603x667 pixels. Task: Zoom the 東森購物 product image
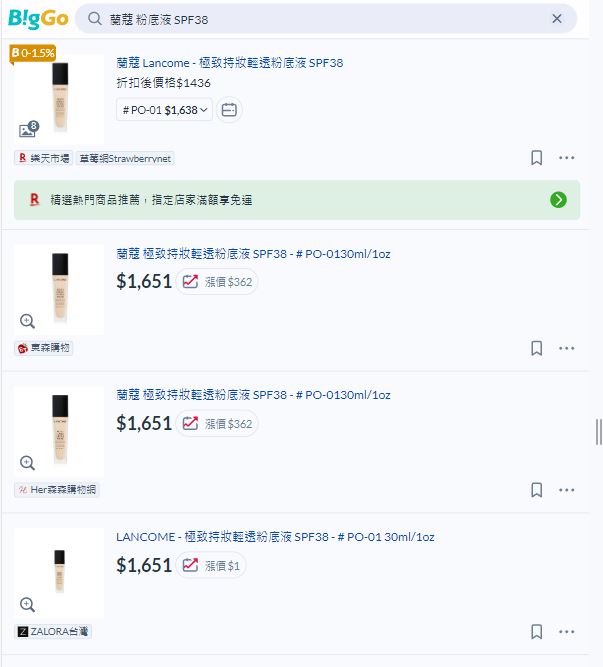27,321
